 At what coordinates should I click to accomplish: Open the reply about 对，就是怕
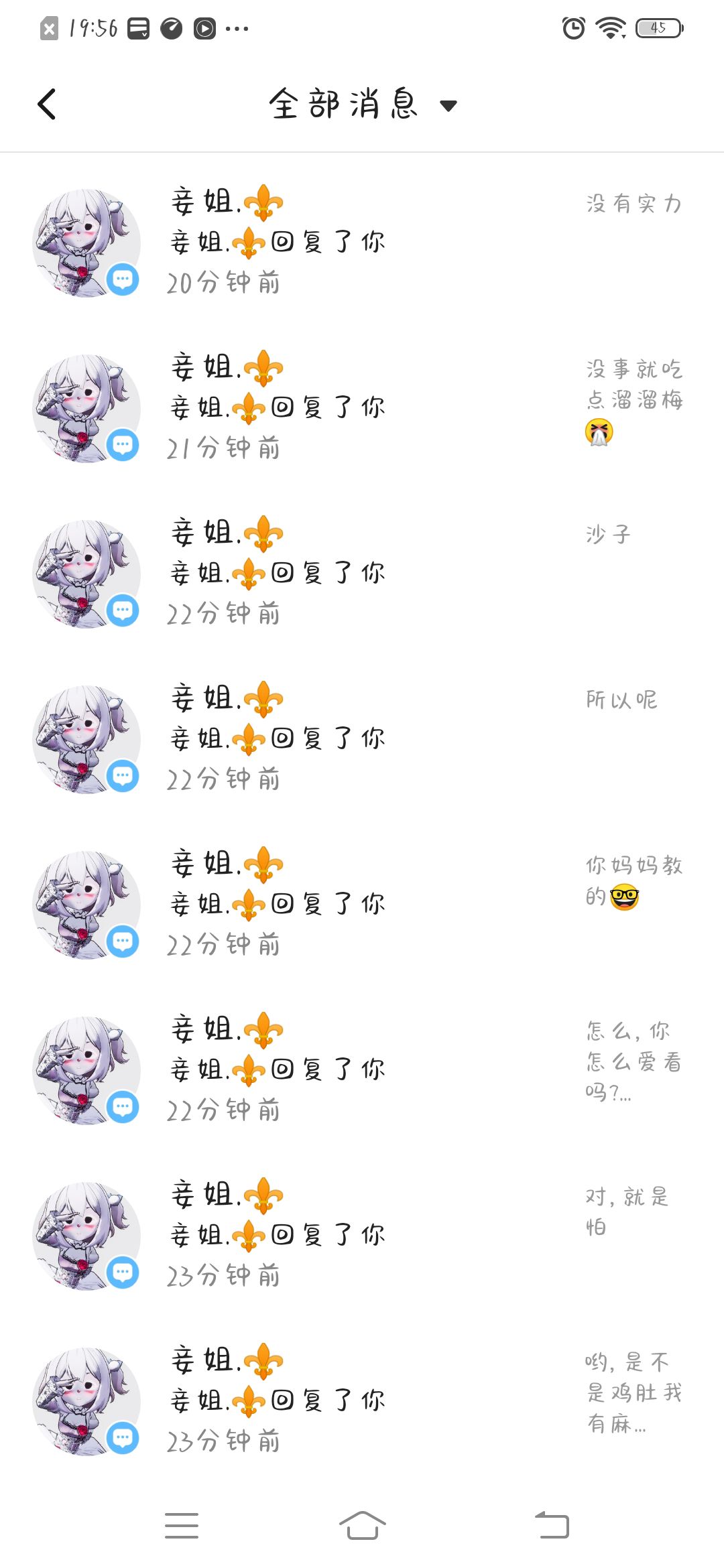click(x=362, y=1236)
